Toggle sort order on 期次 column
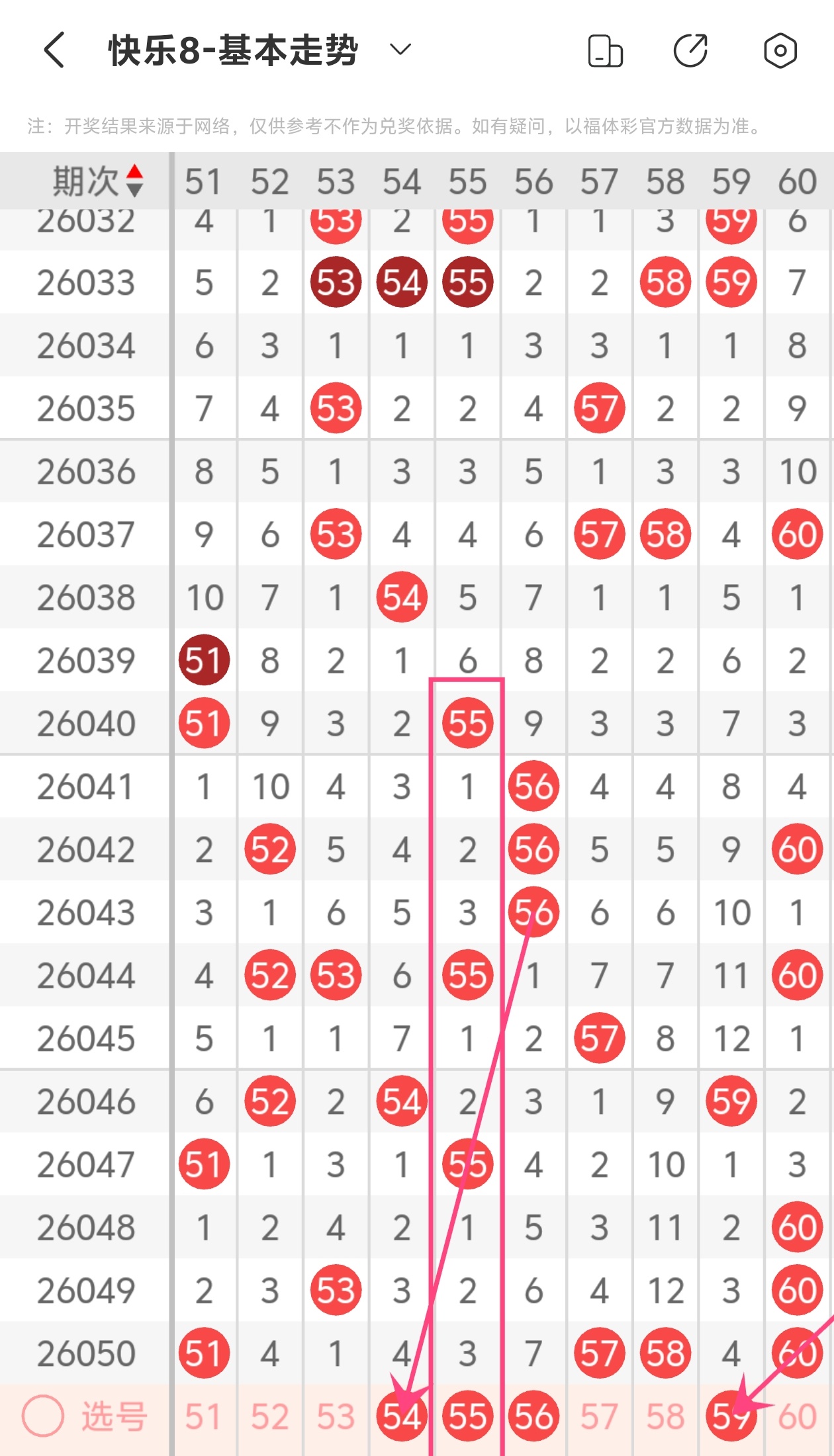Screen dimensions: 834x1456 (x=134, y=181)
